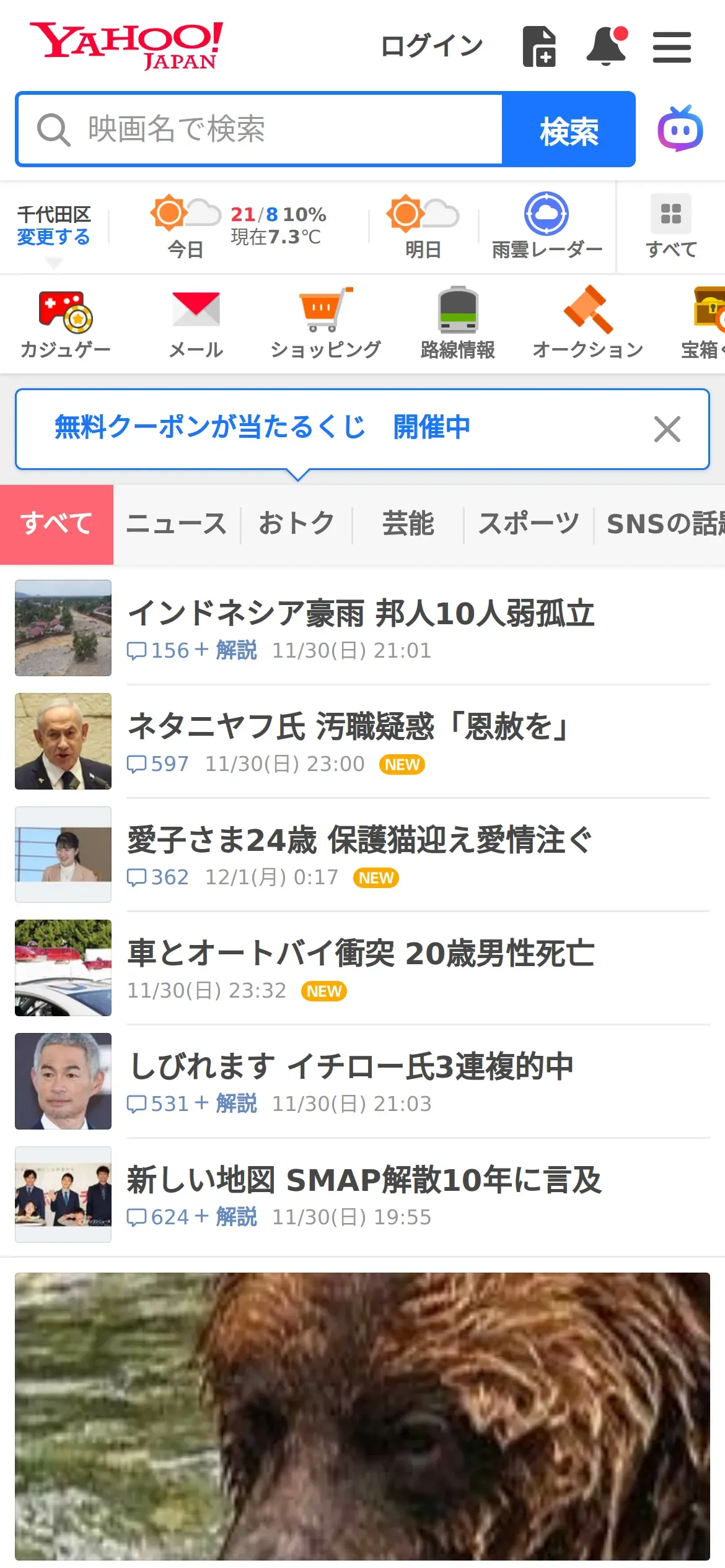Tap the ログイン login link
Image resolution: width=725 pixels, height=1568 pixels.
coord(431,46)
